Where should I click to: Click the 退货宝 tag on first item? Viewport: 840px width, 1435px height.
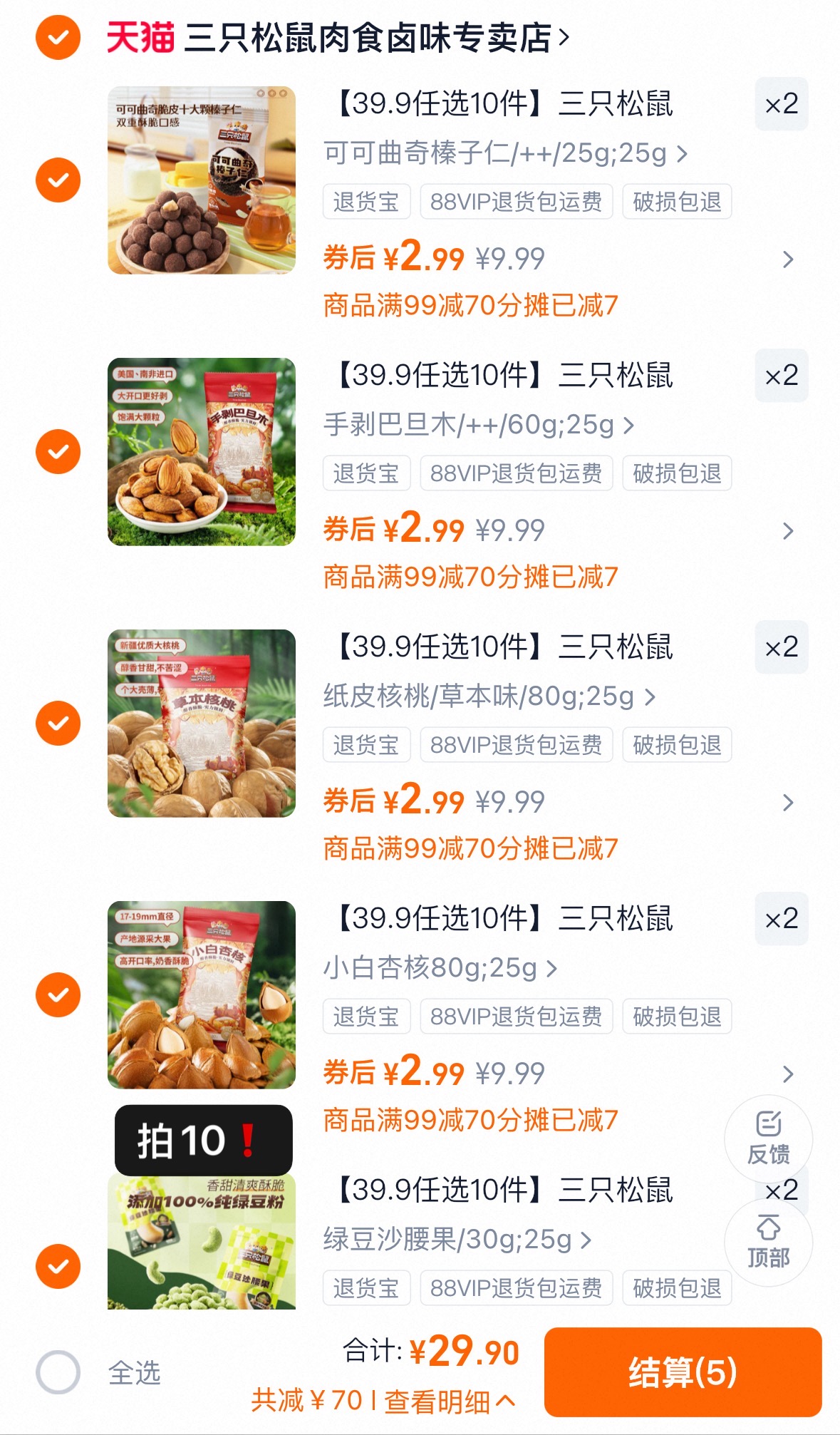pyautogui.click(x=366, y=202)
